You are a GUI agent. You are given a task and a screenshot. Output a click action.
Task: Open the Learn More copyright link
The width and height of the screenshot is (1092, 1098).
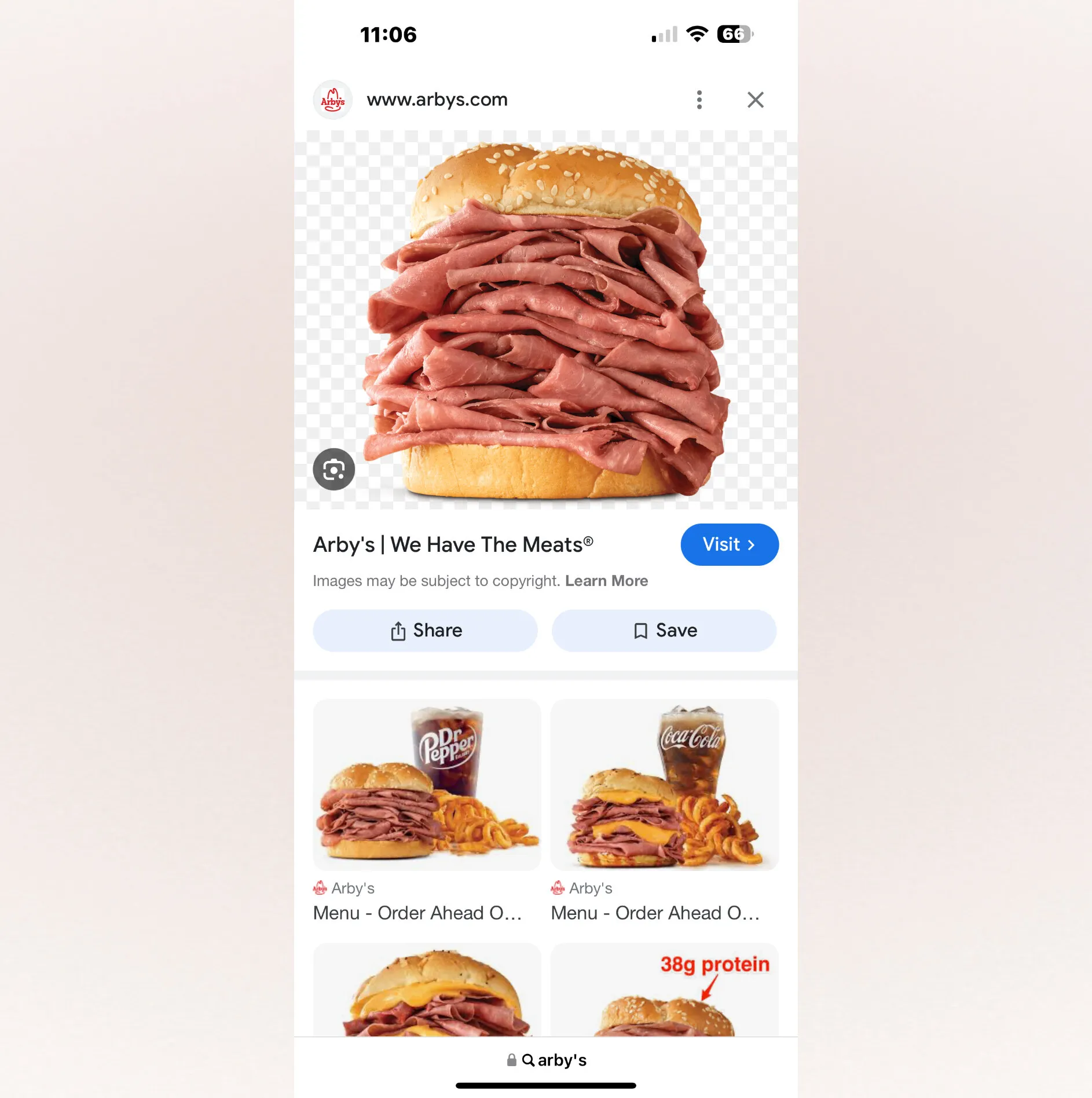pyautogui.click(x=606, y=581)
